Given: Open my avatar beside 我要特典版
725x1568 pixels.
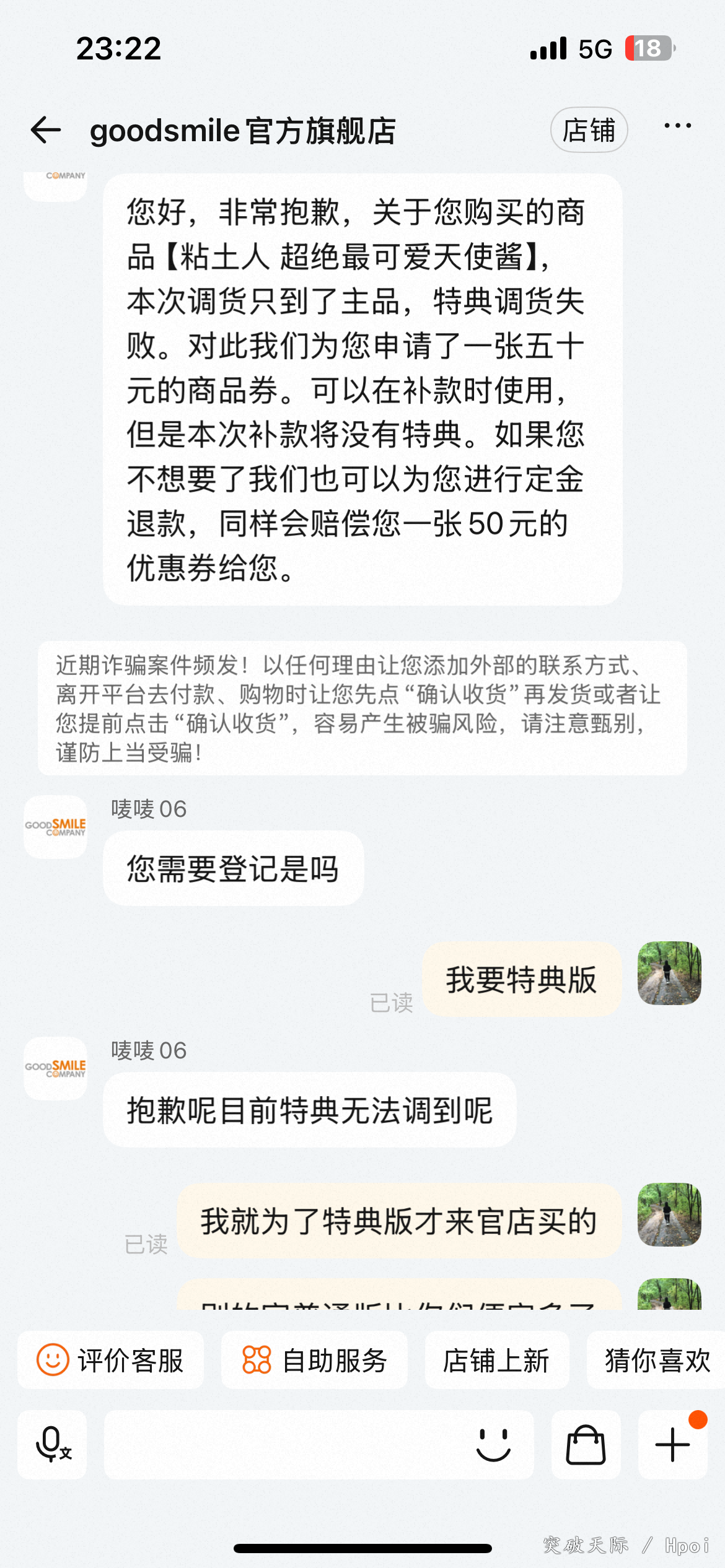Looking at the screenshot, I should click(669, 973).
